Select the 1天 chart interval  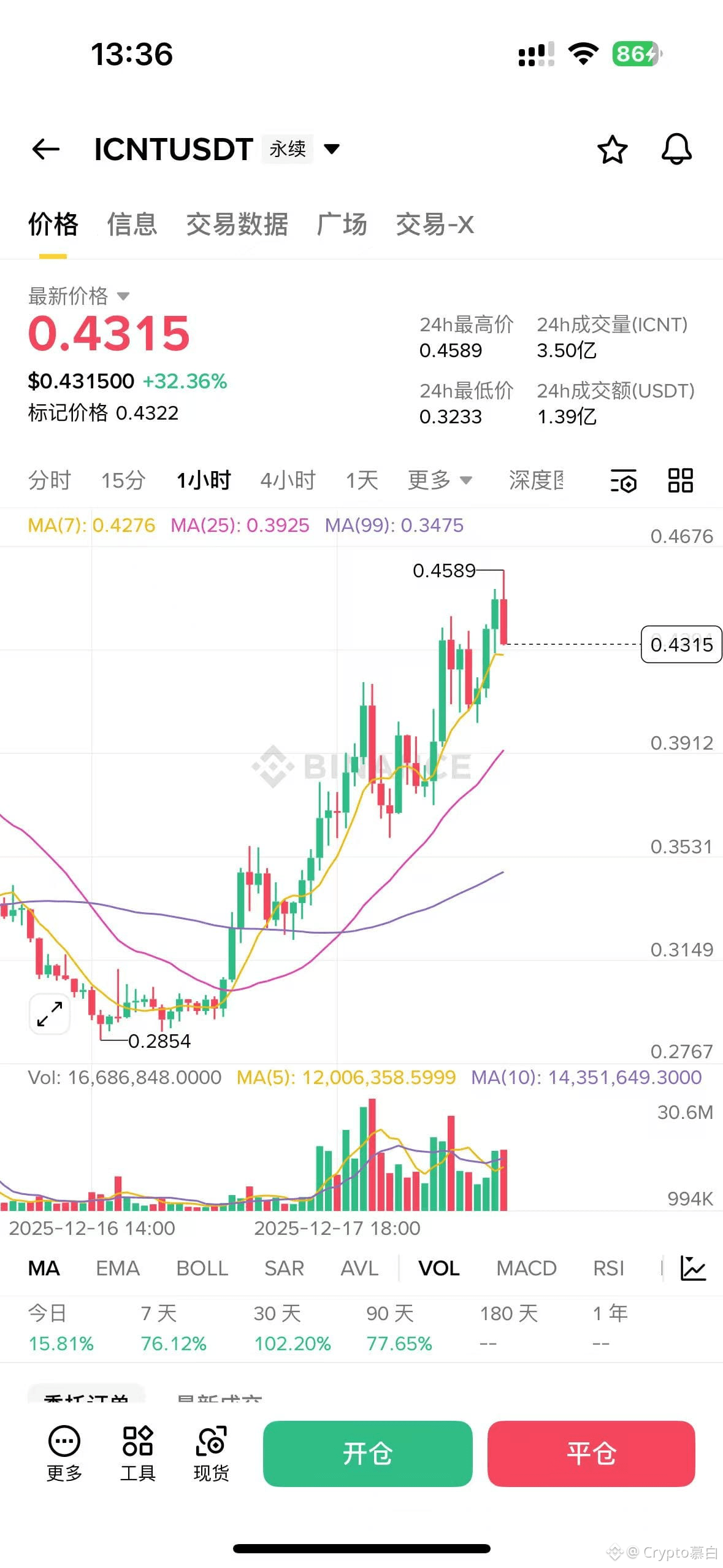pos(362,480)
